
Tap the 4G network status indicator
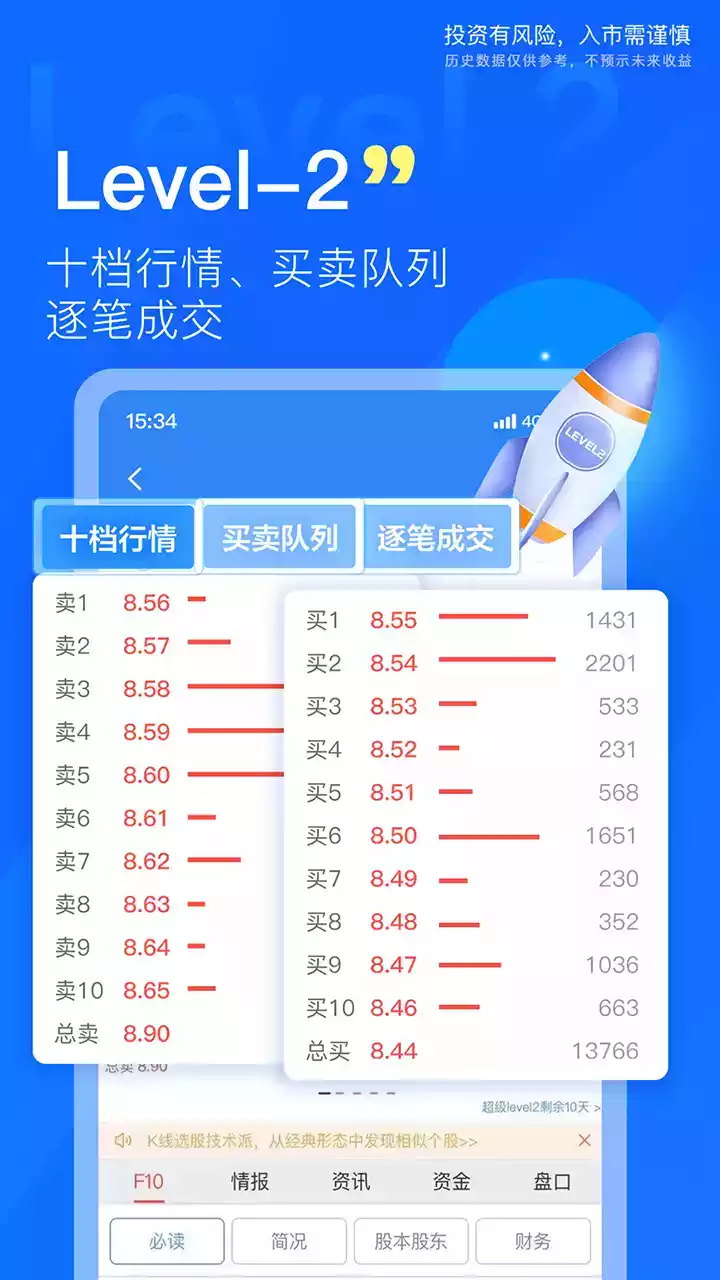coord(533,421)
